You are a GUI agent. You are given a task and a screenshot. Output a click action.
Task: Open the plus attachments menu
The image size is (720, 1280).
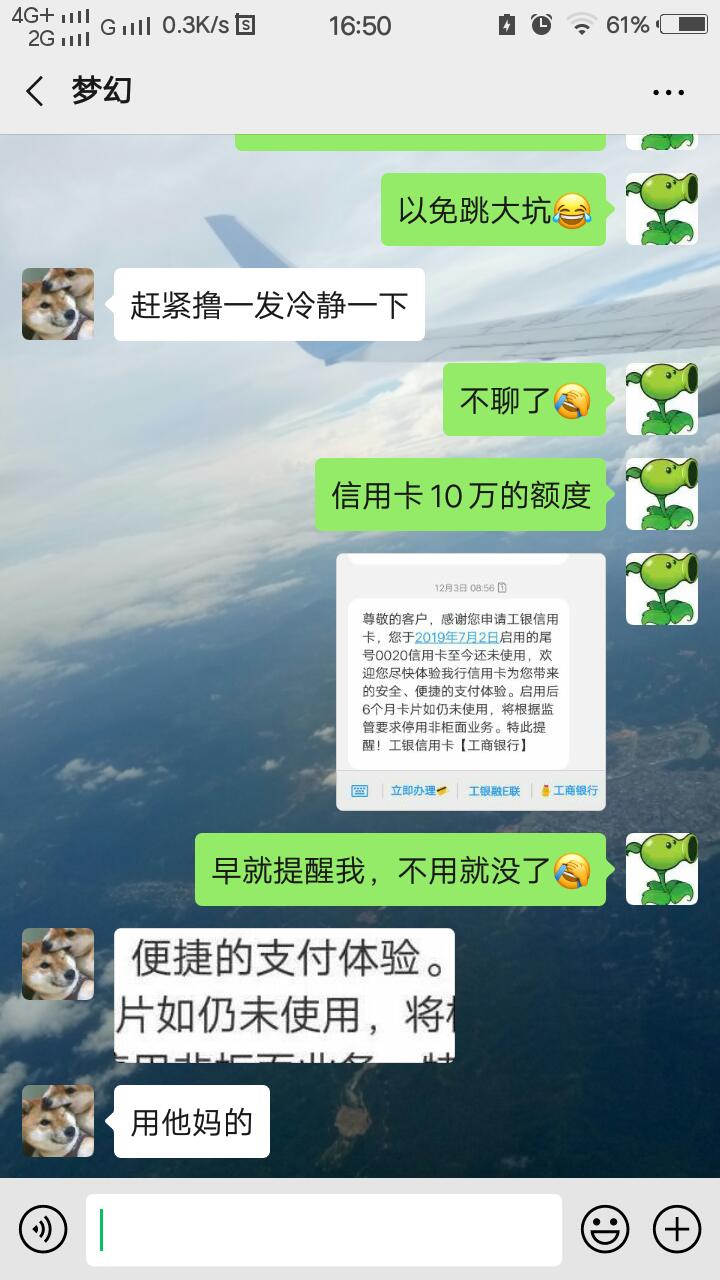677,1229
